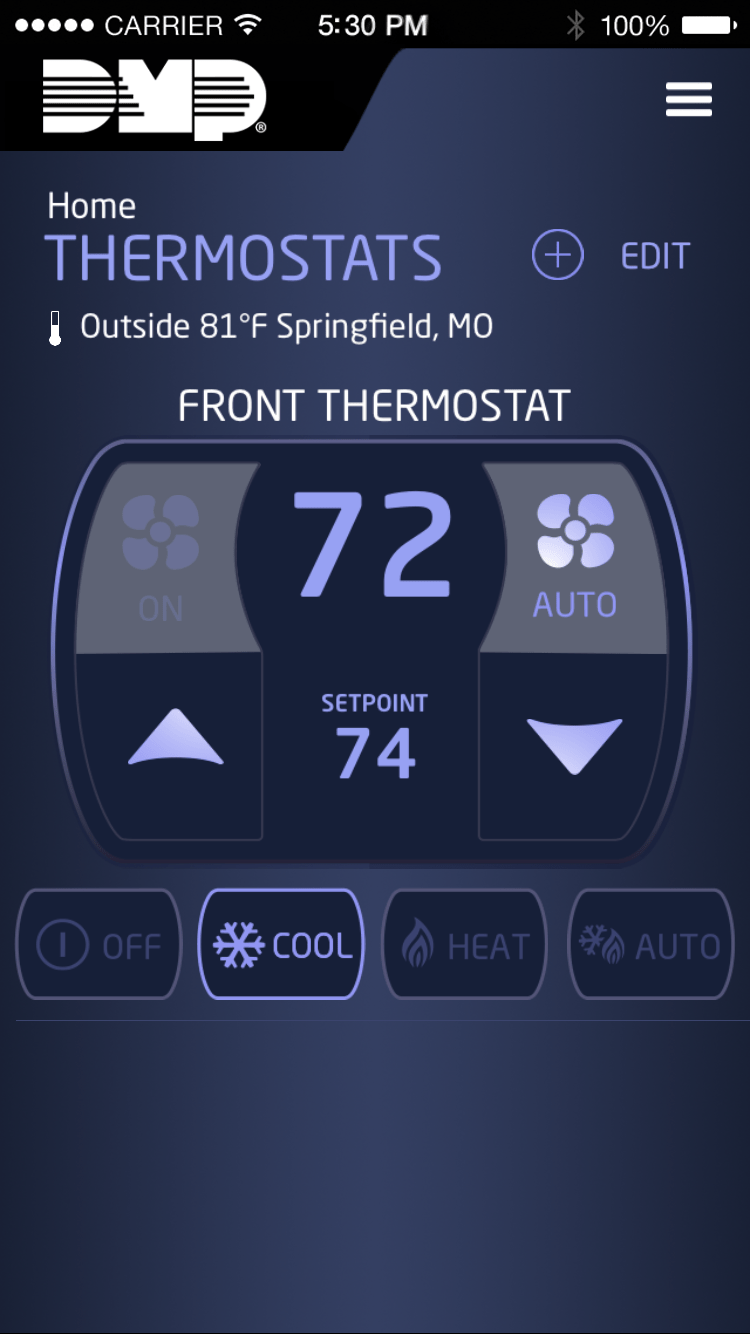Set fan mode to ON
This screenshot has width=750, height=1334.
[161, 558]
